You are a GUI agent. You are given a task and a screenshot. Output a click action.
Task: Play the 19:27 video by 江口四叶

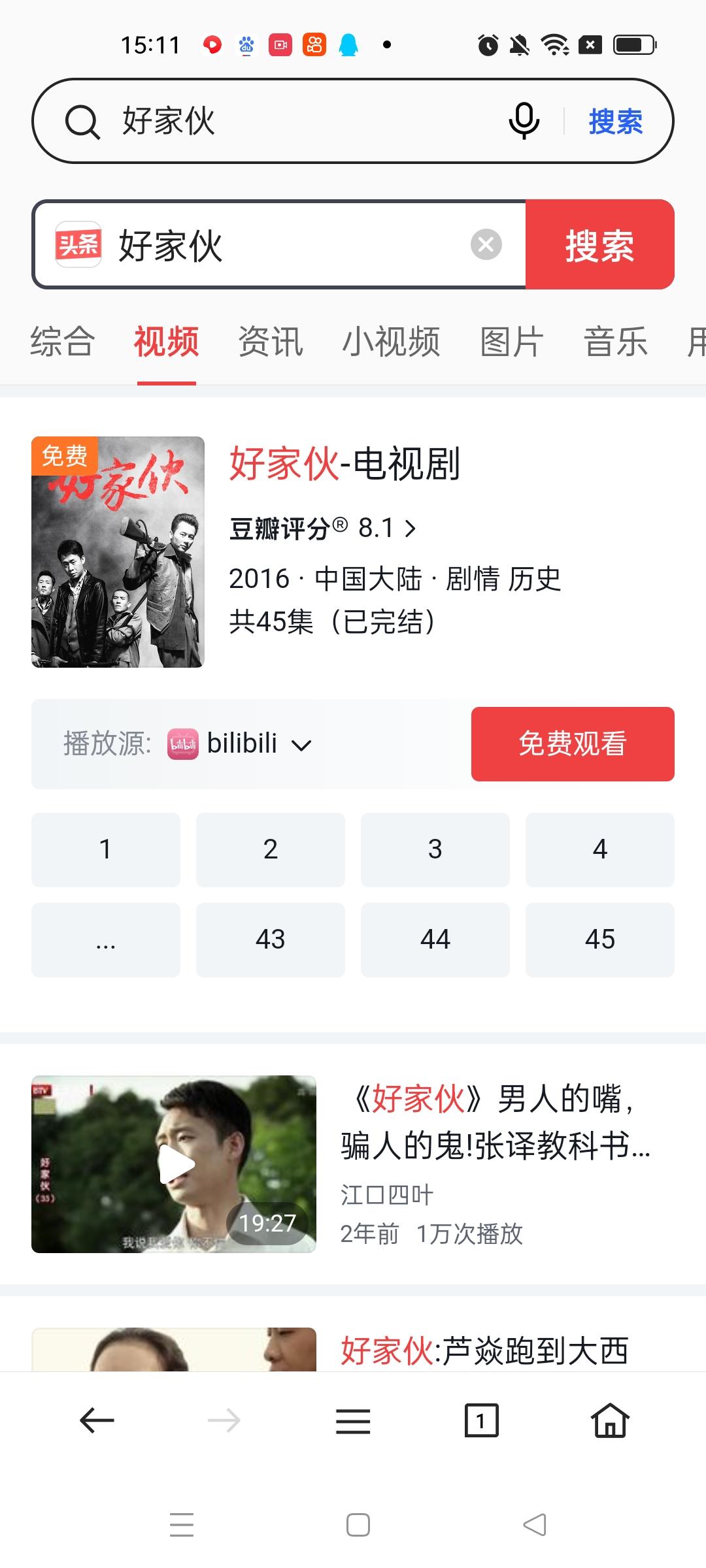(x=174, y=1164)
